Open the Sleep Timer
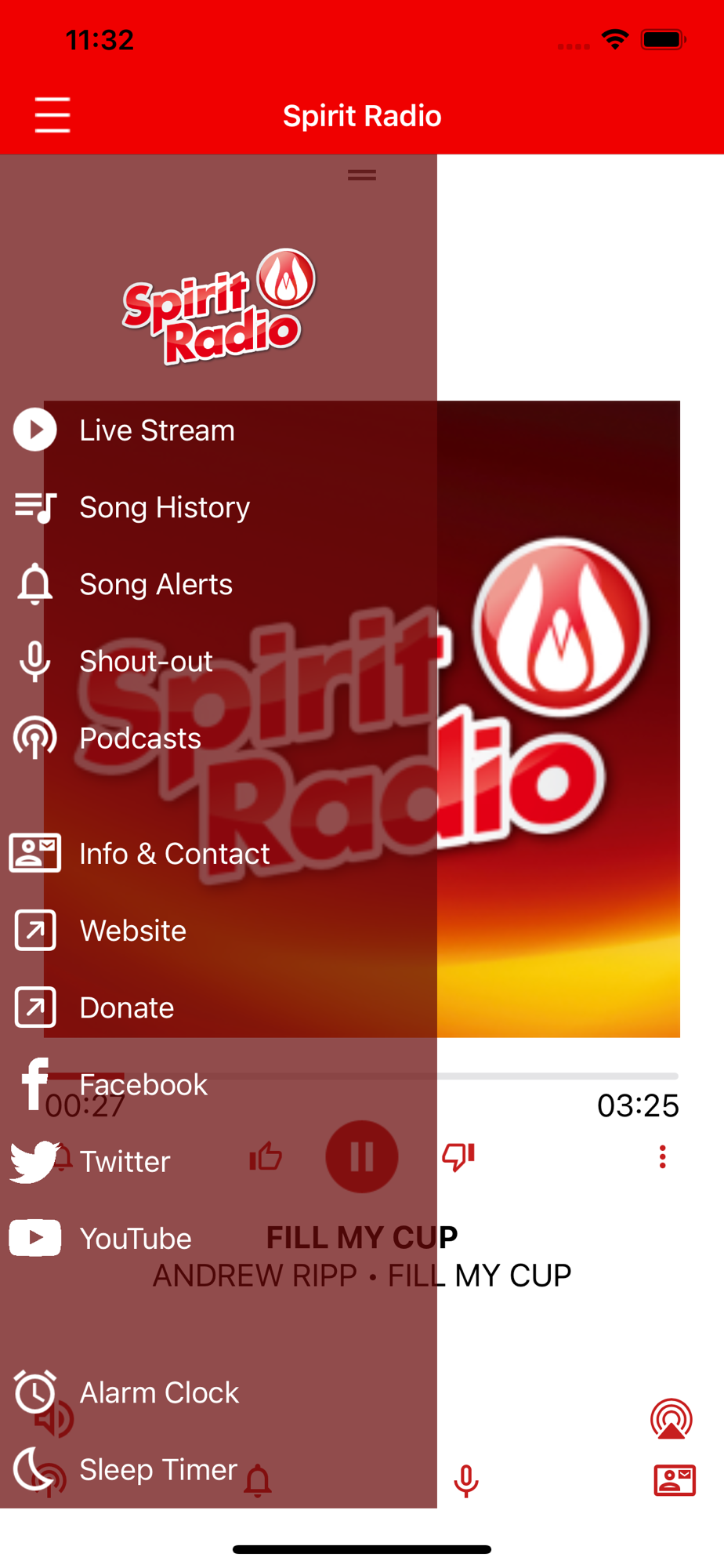Image resolution: width=724 pixels, height=1568 pixels. point(157,1469)
